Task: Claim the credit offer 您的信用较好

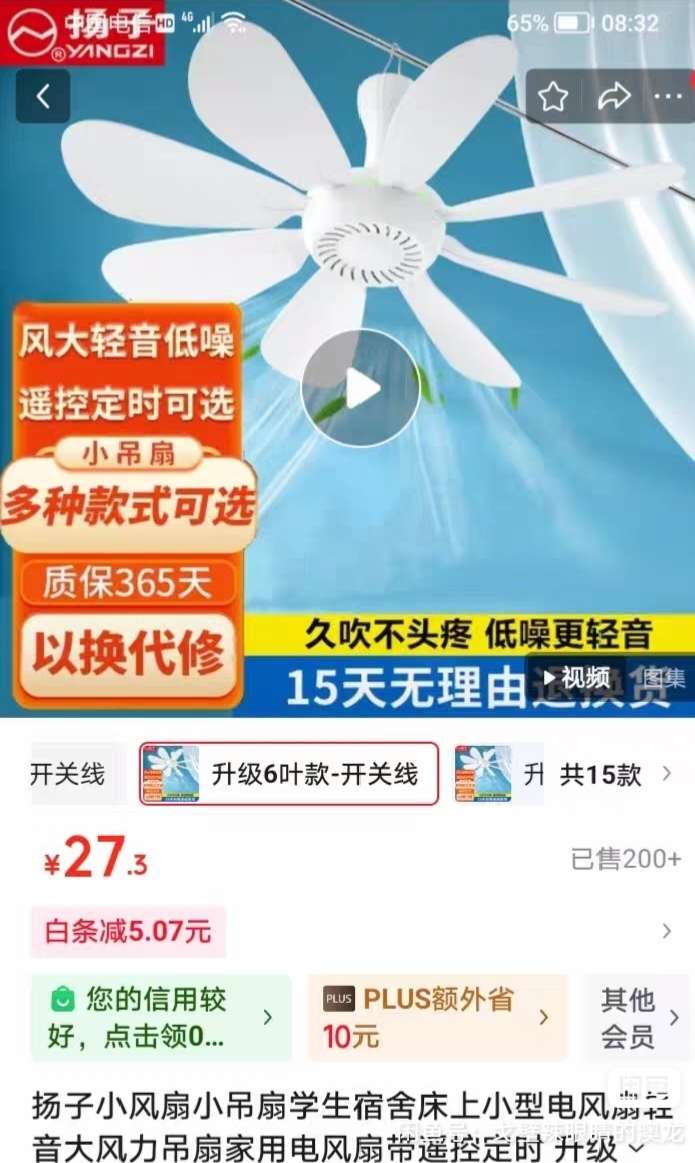Action: pos(160,1017)
